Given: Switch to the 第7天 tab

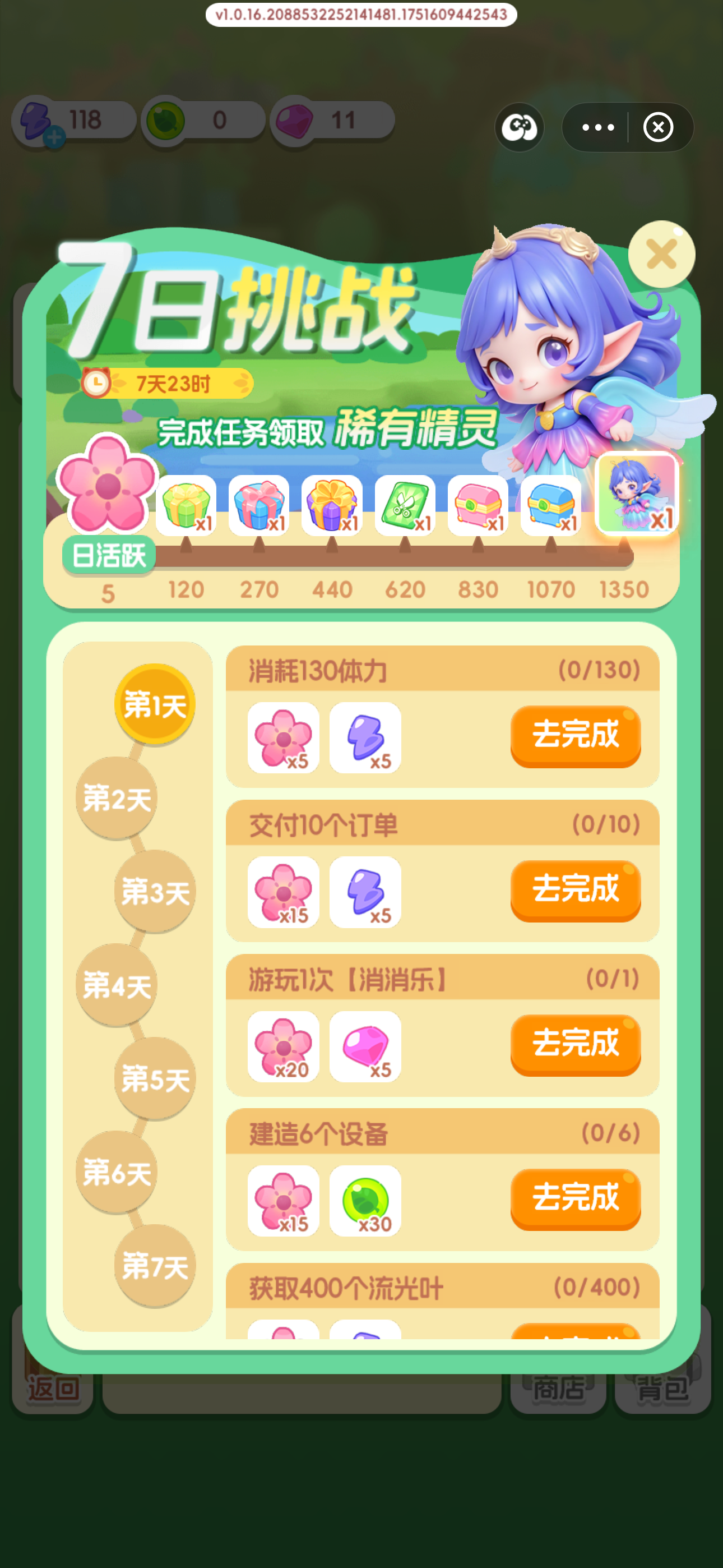Looking at the screenshot, I should coord(155,1266).
